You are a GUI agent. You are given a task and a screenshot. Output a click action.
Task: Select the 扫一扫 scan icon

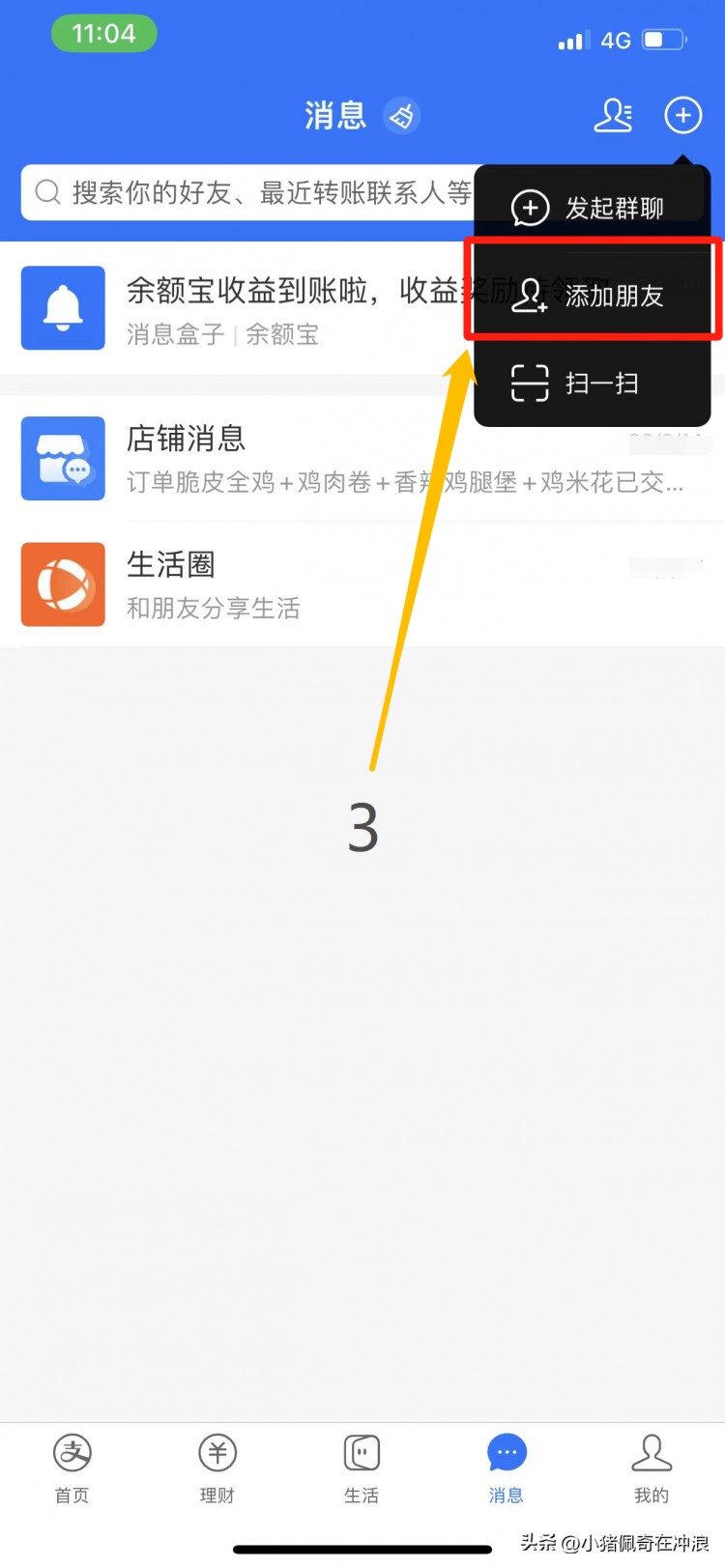[x=529, y=383]
